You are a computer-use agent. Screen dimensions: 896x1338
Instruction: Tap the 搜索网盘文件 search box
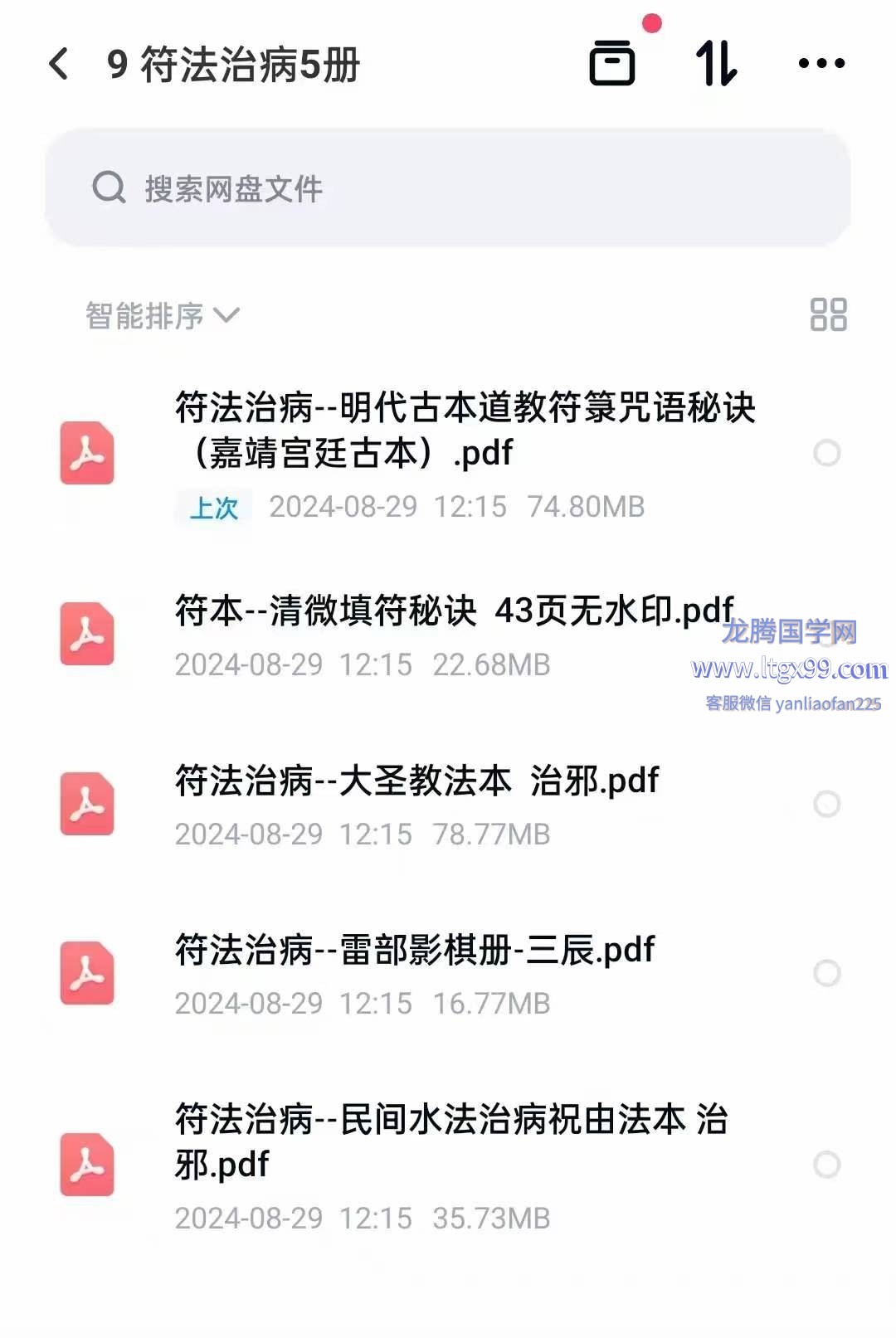click(x=448, y=188)
